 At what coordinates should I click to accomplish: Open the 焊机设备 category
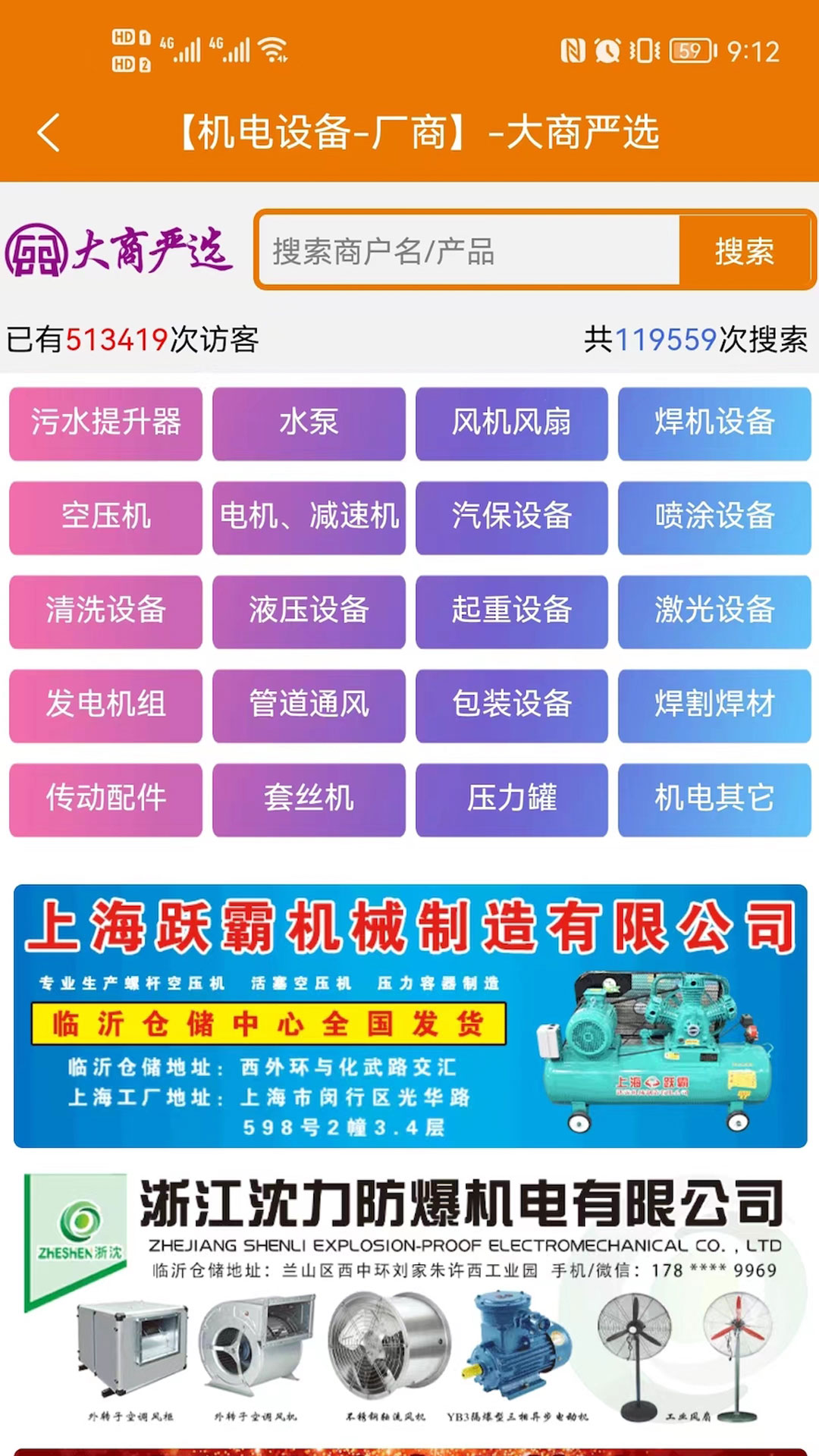[715, 424]
